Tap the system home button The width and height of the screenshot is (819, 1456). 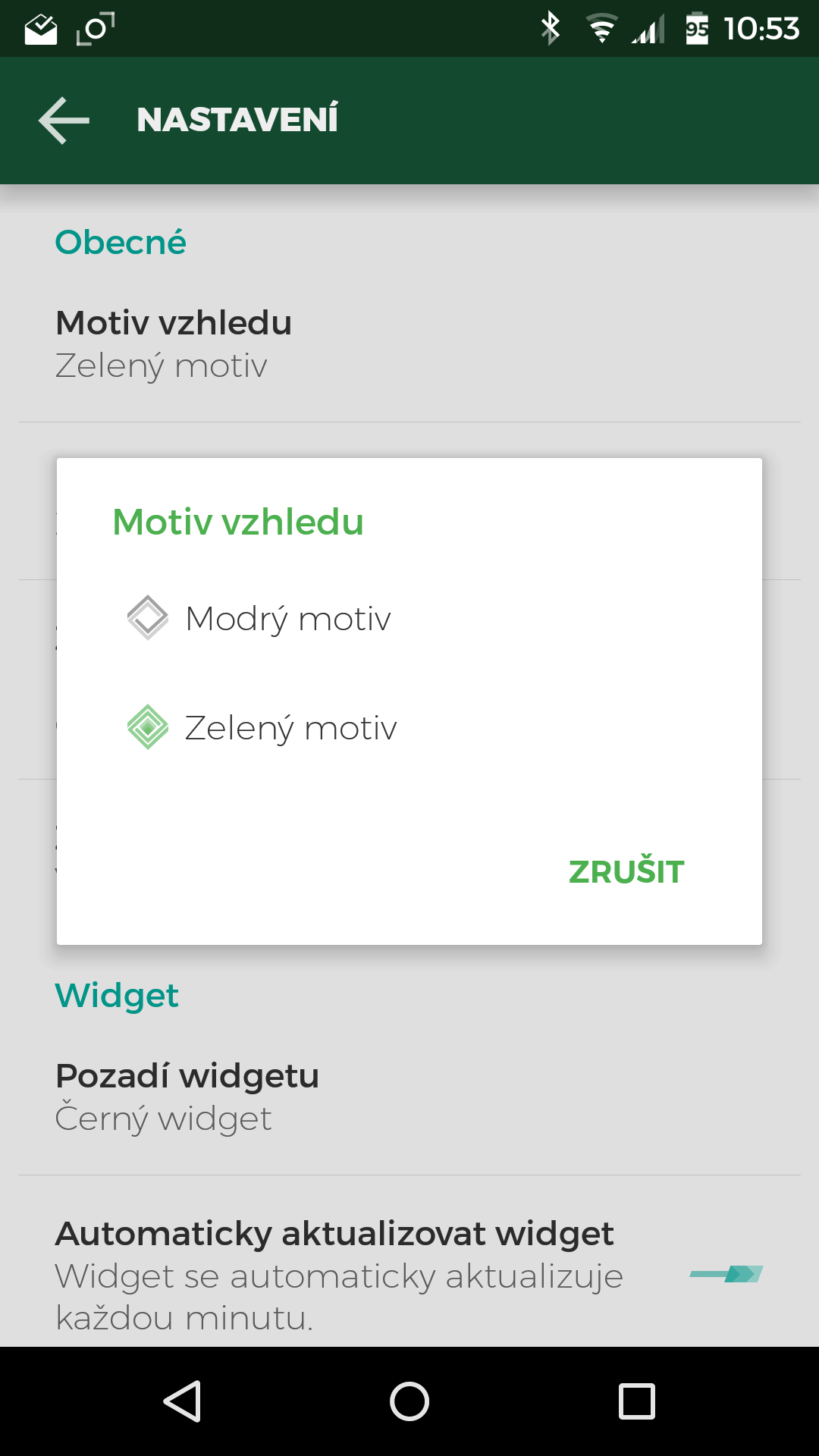click(409, 1401)
